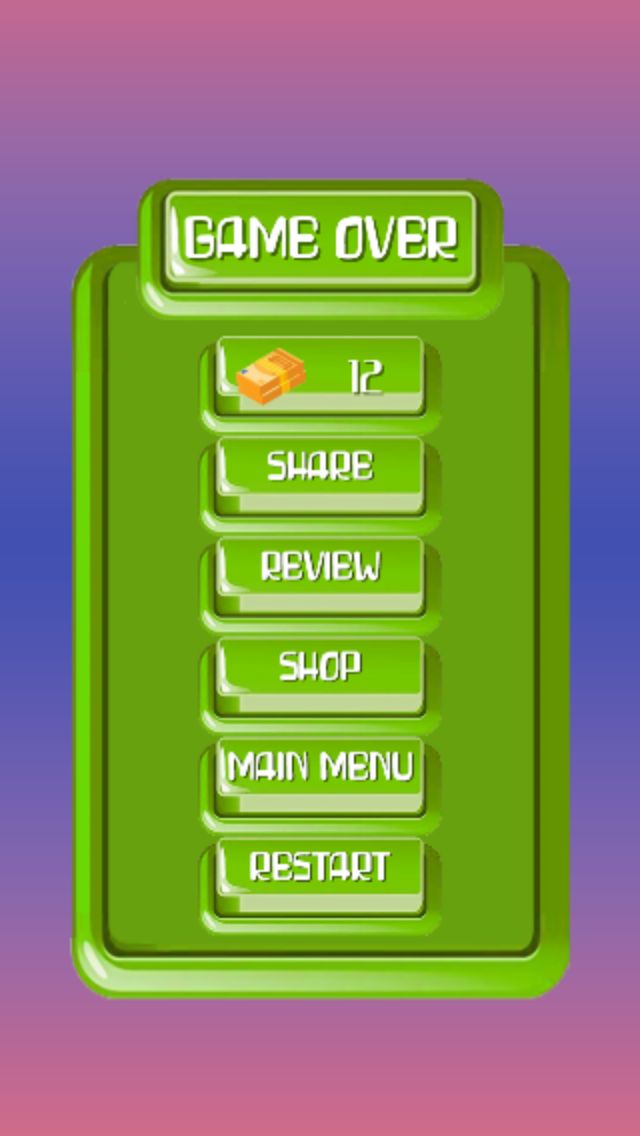The image size is (640, 1136).
Task: Open the Review button
Action: 320,571
